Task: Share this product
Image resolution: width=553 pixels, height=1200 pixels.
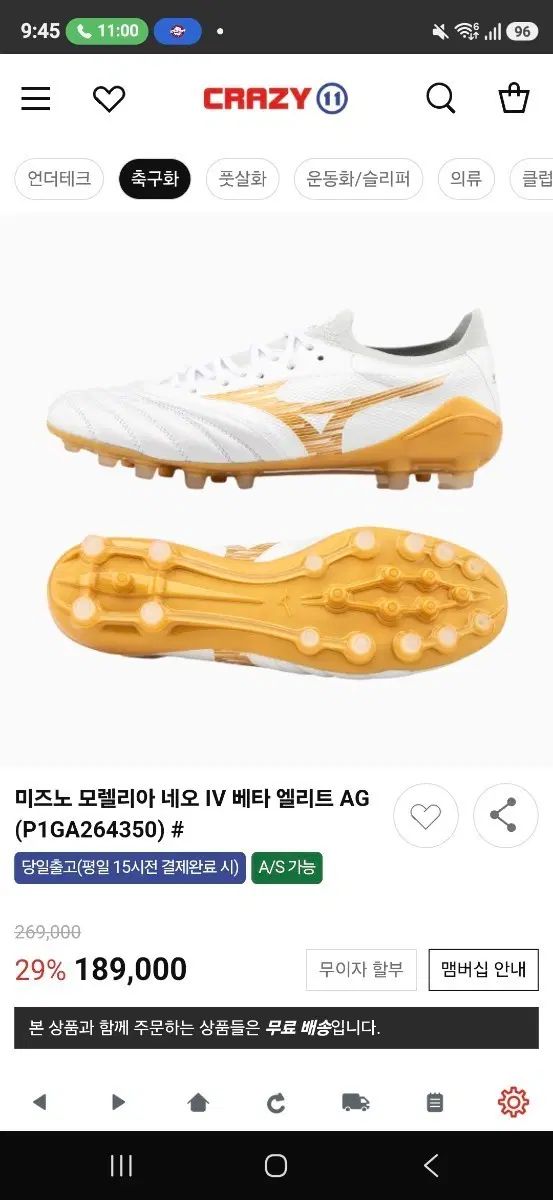Action: 505,816
